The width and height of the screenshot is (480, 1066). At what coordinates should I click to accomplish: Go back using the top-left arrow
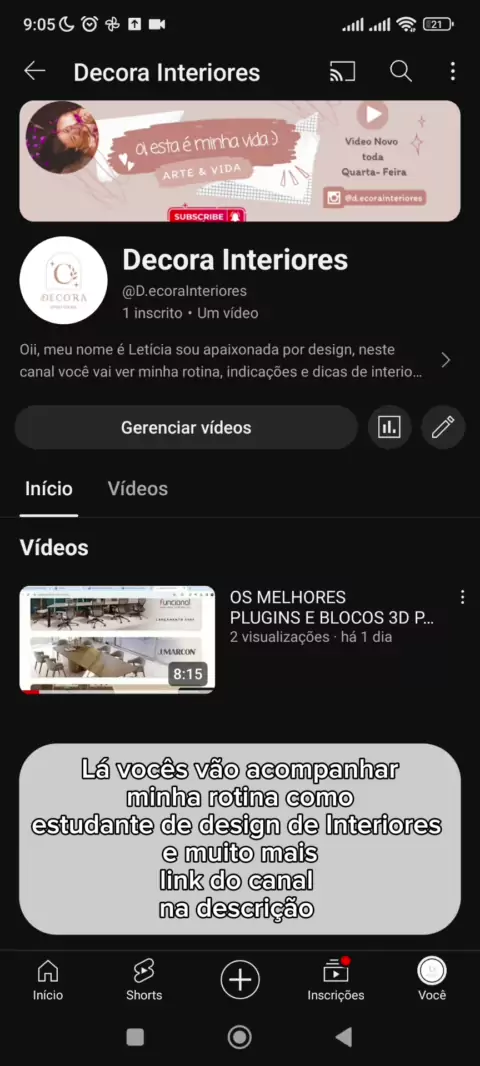34,71
